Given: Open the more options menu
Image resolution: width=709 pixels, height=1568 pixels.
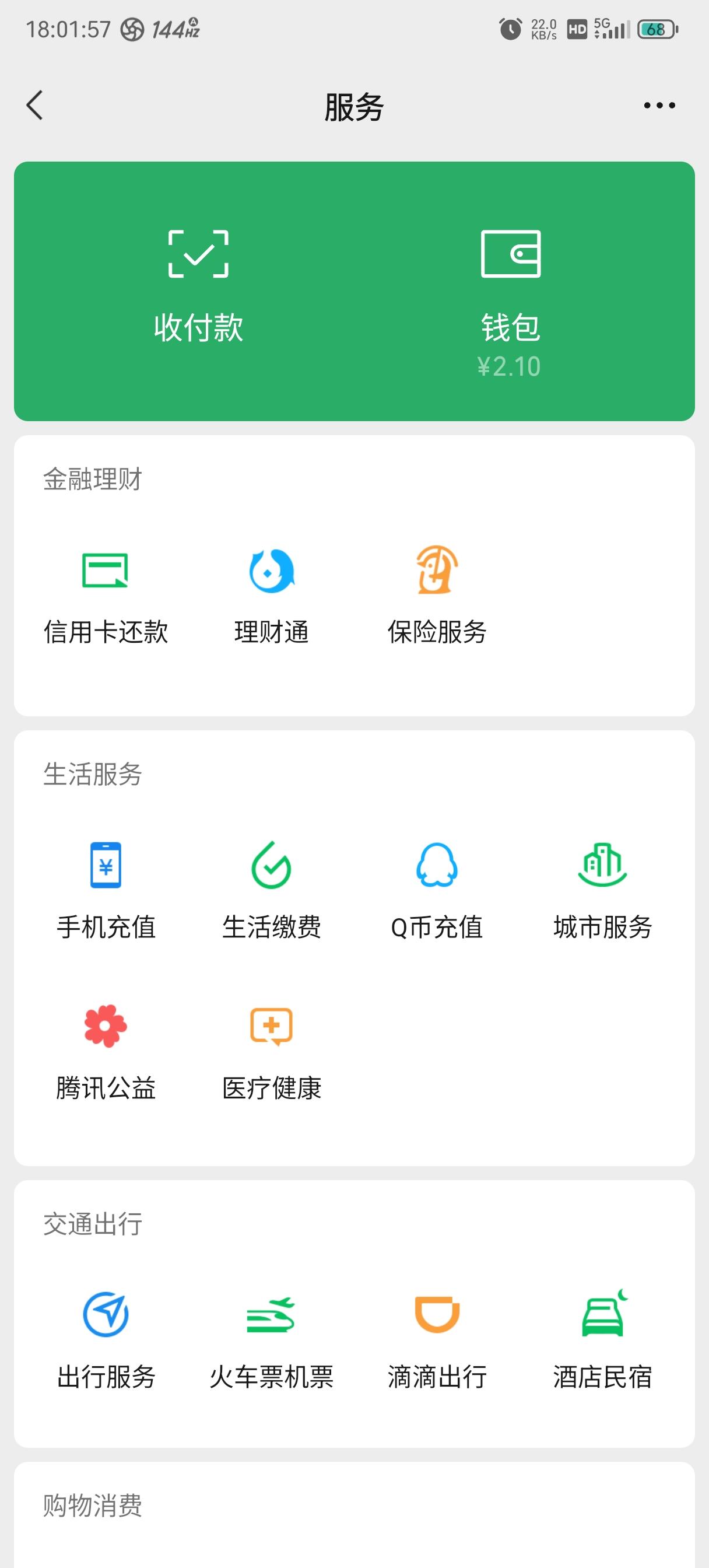Looking at the screenshot, I should click(x=658, y=104).
